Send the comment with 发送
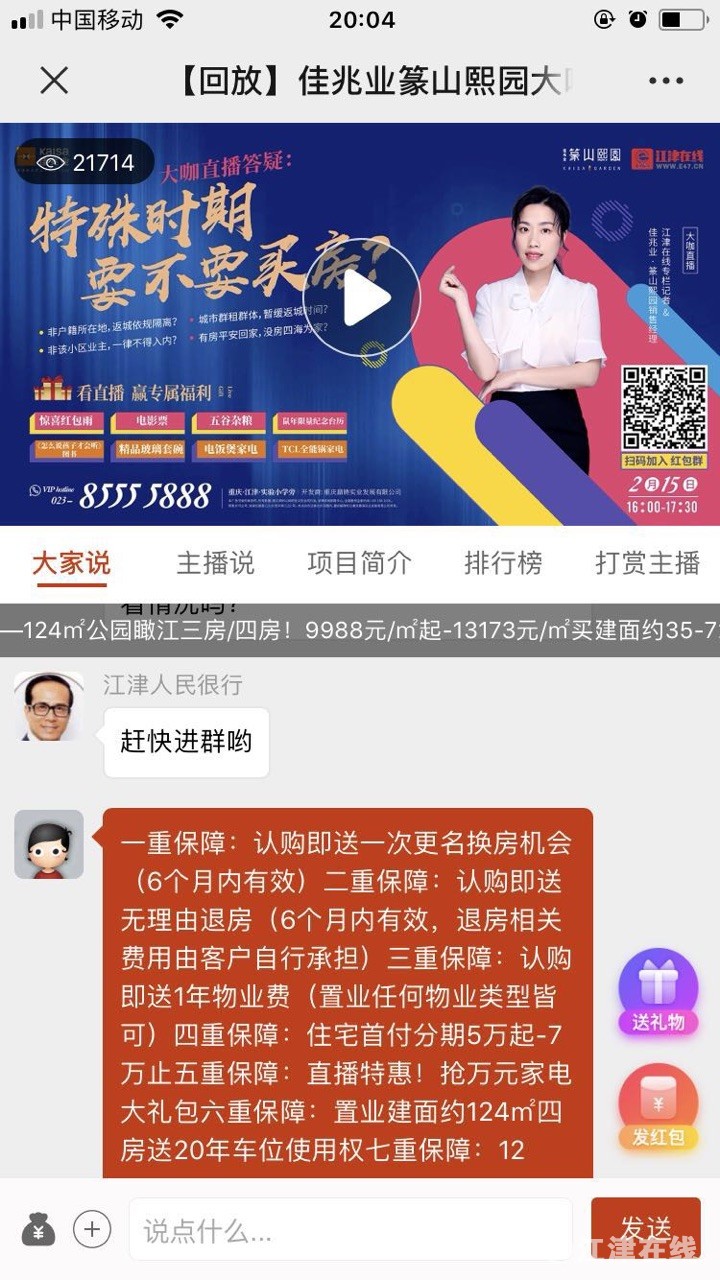 [645, 1229]
